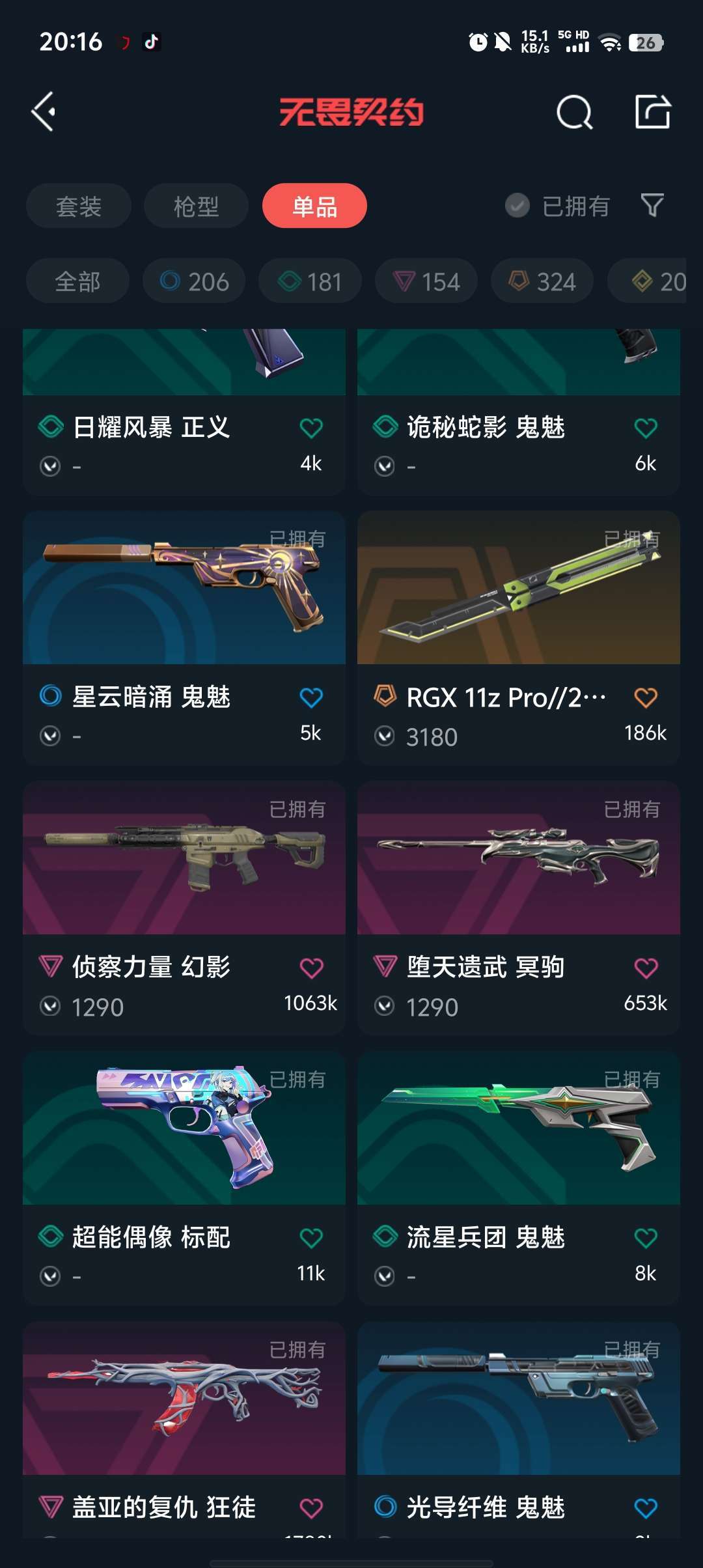Image resolution: width=703 pixels, height=1568 pixels.
Task: Open the 超能偶像 标配 skin card
Action: pyautogui.click(x=184, y=1178)
